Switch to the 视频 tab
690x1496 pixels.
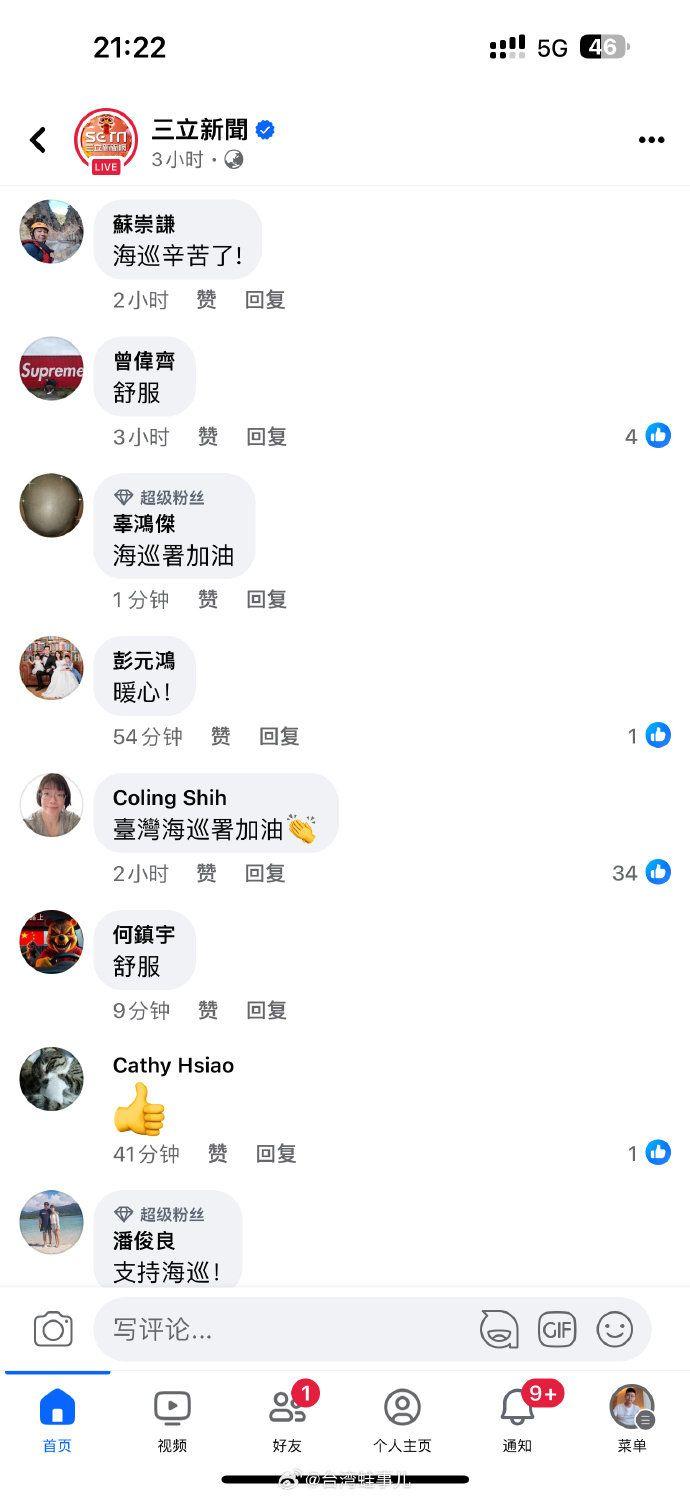point(172,1420)
